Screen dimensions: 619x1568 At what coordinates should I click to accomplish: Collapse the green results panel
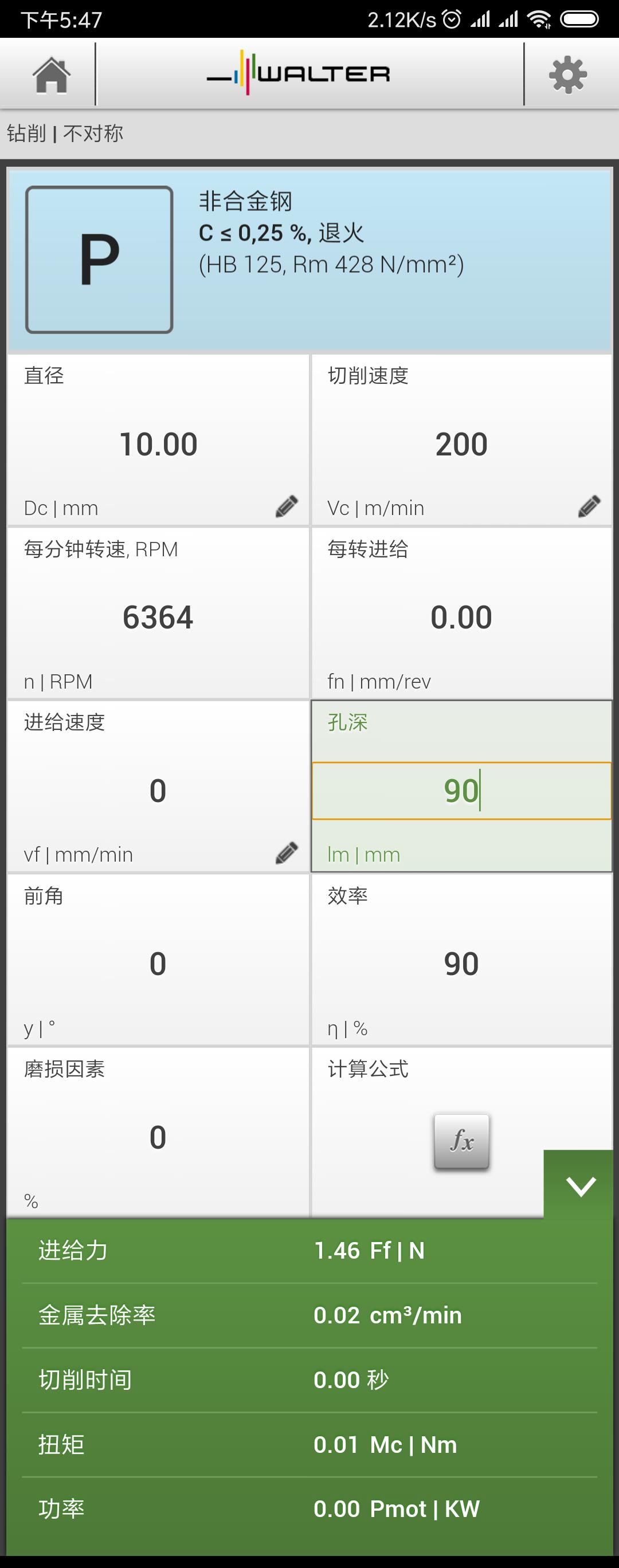tap(580, 1186)
